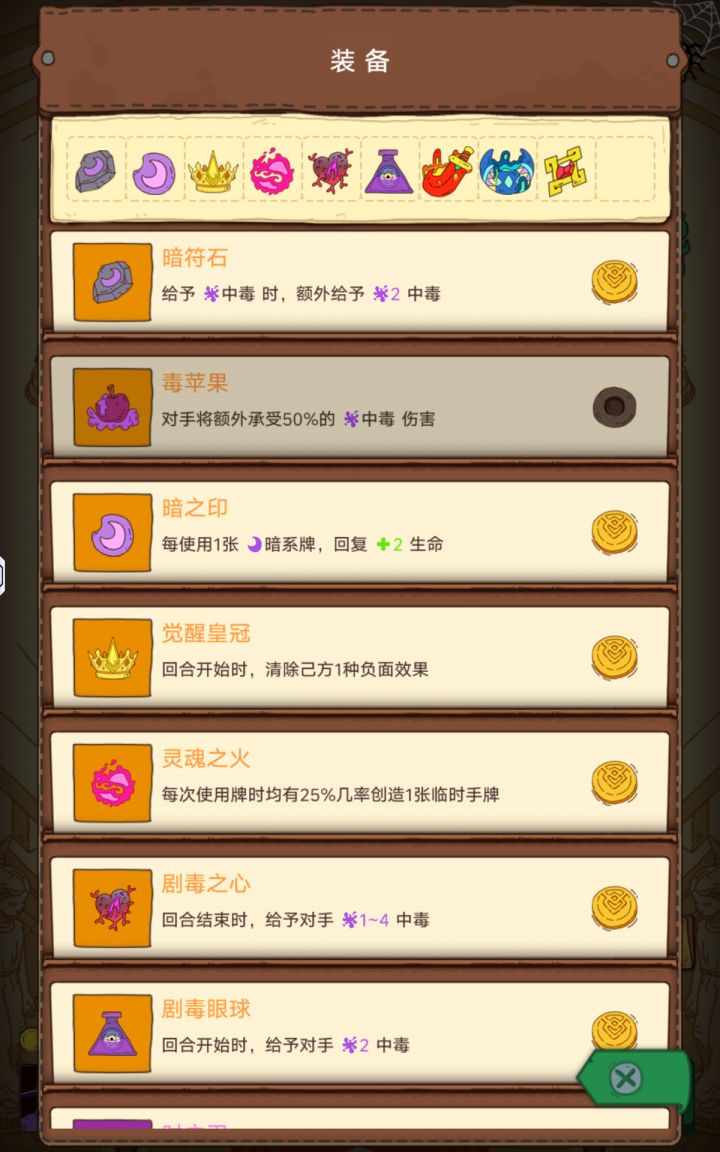Click the 剧毒眼球 eyeball flask icon
The height and width of the screenshot is (1152, 720).
click(x=111, y=1032)
